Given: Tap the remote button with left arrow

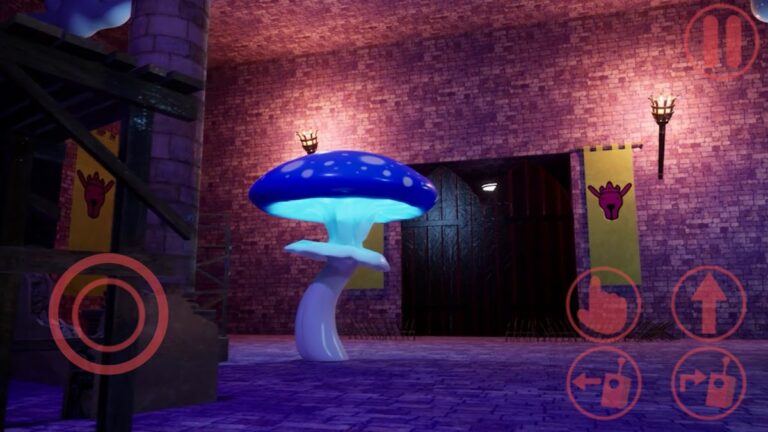Looking at the screenshot, I should click(x=604, y=383).
